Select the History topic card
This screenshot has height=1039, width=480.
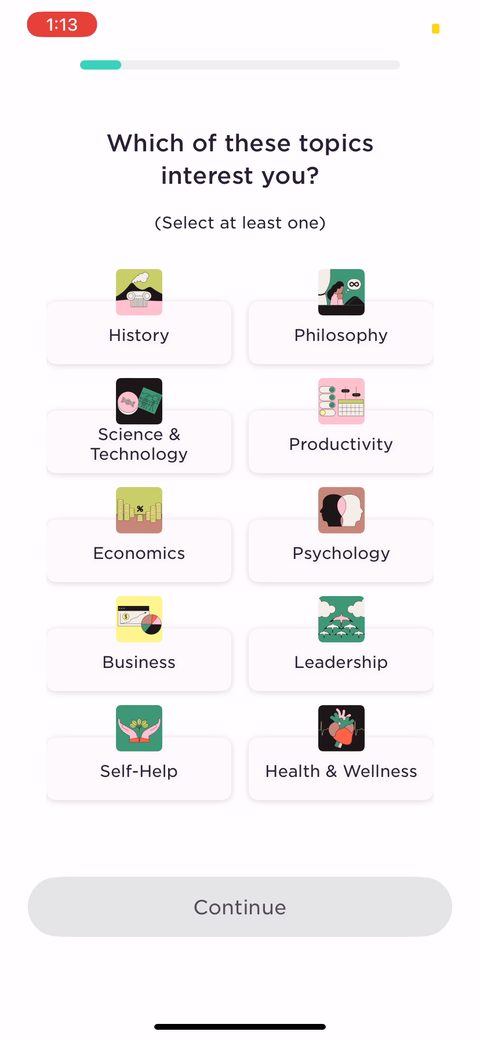pyautogui.click(x=139, y=332)
